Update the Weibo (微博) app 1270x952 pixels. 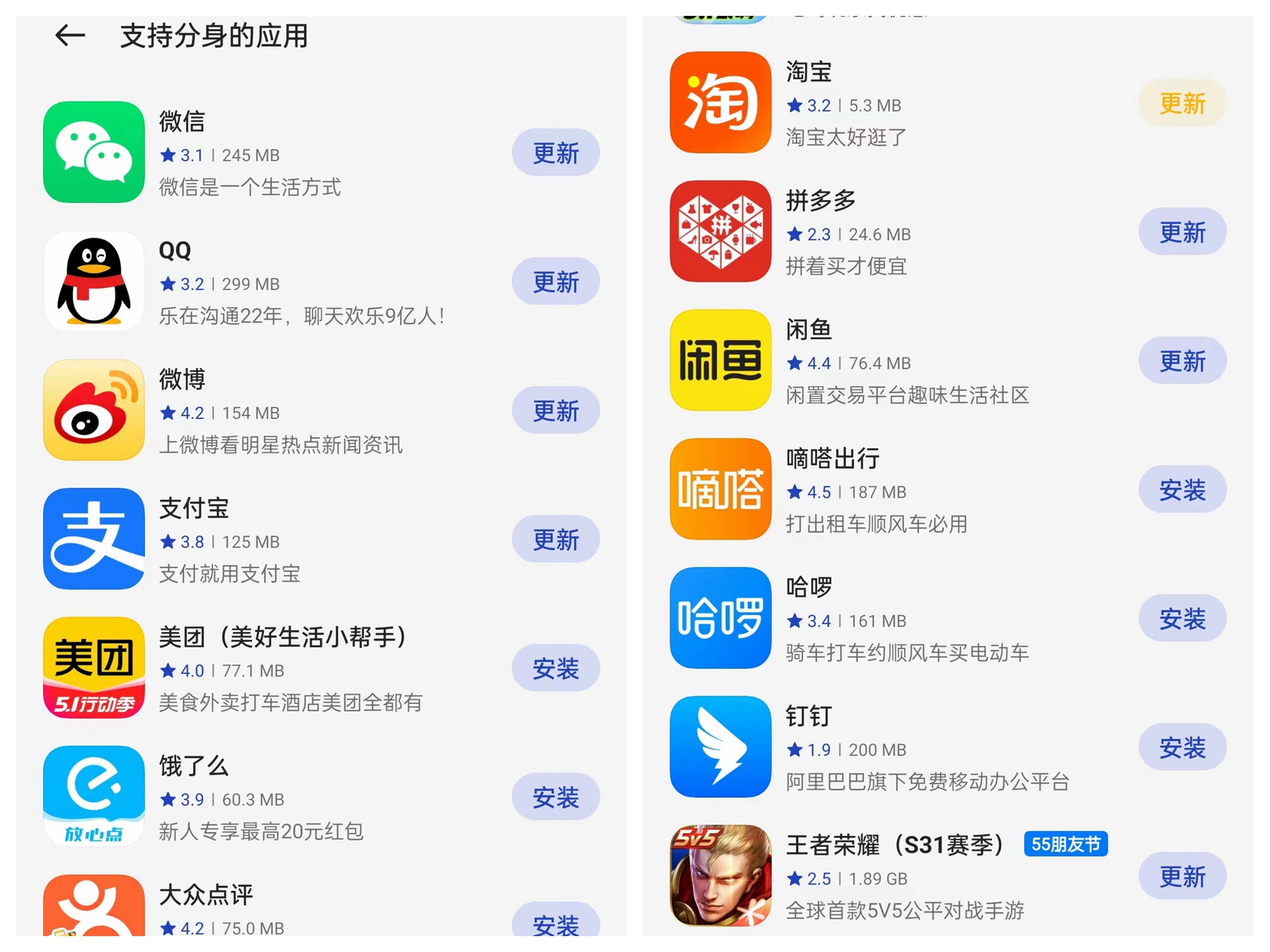tap(555, 411)
